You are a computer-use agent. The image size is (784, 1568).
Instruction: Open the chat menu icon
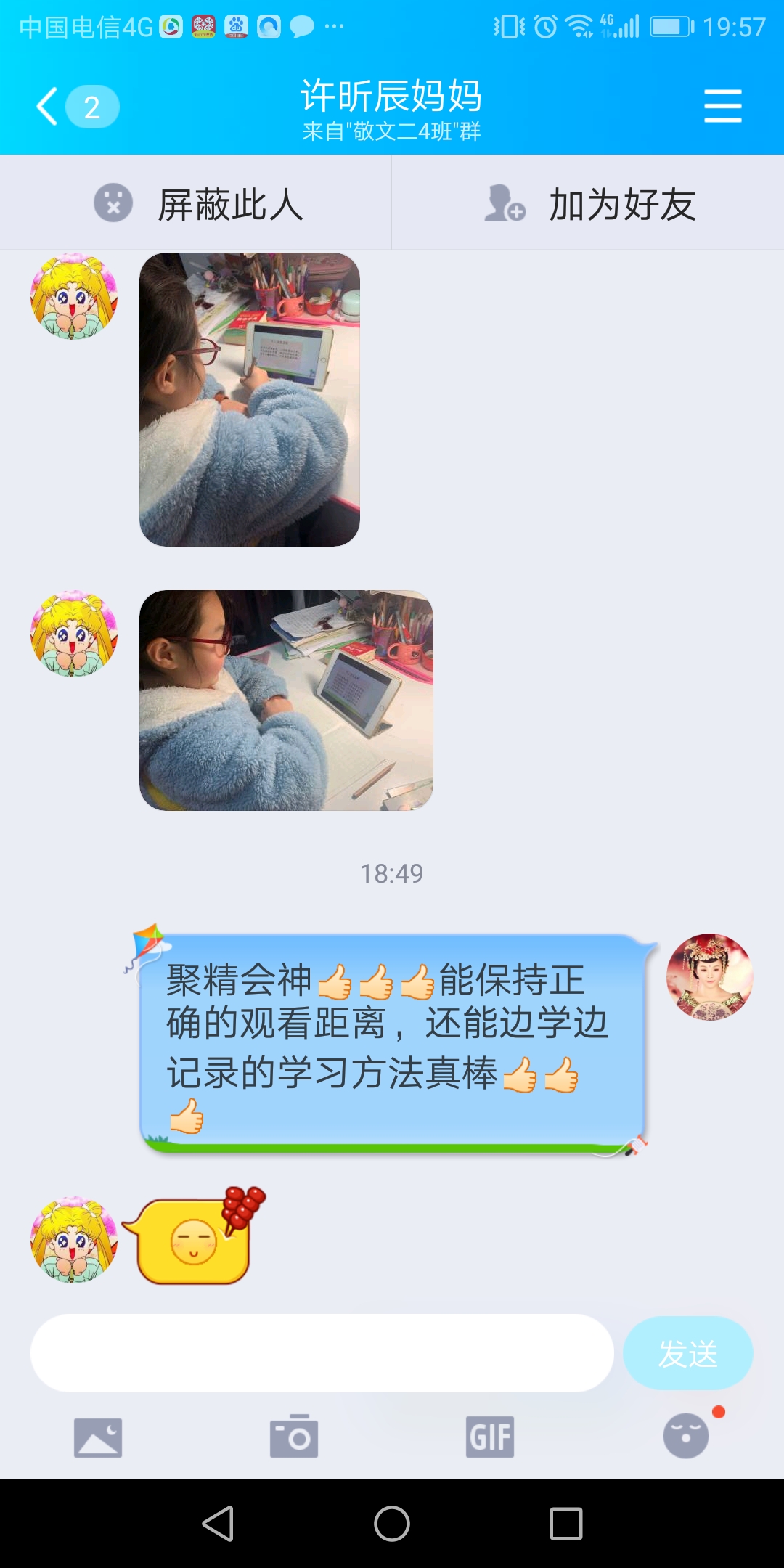[x=722, y=107]
